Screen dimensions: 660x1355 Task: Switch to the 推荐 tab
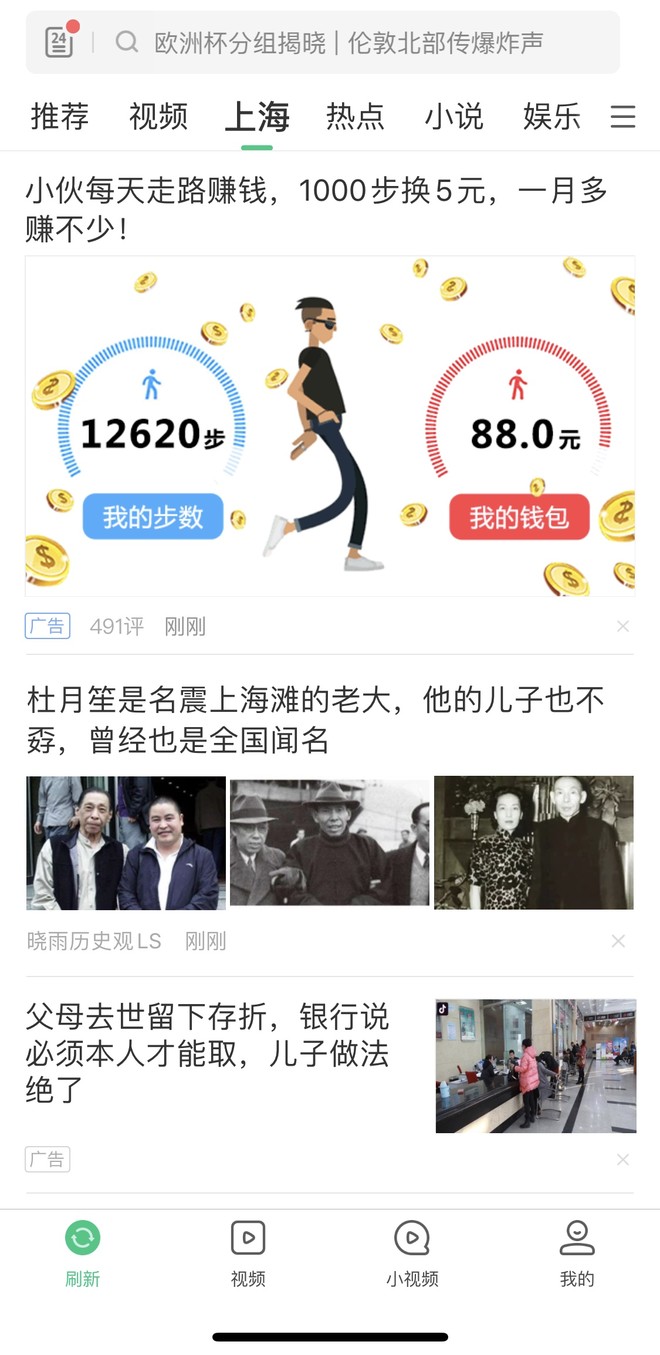60,116
